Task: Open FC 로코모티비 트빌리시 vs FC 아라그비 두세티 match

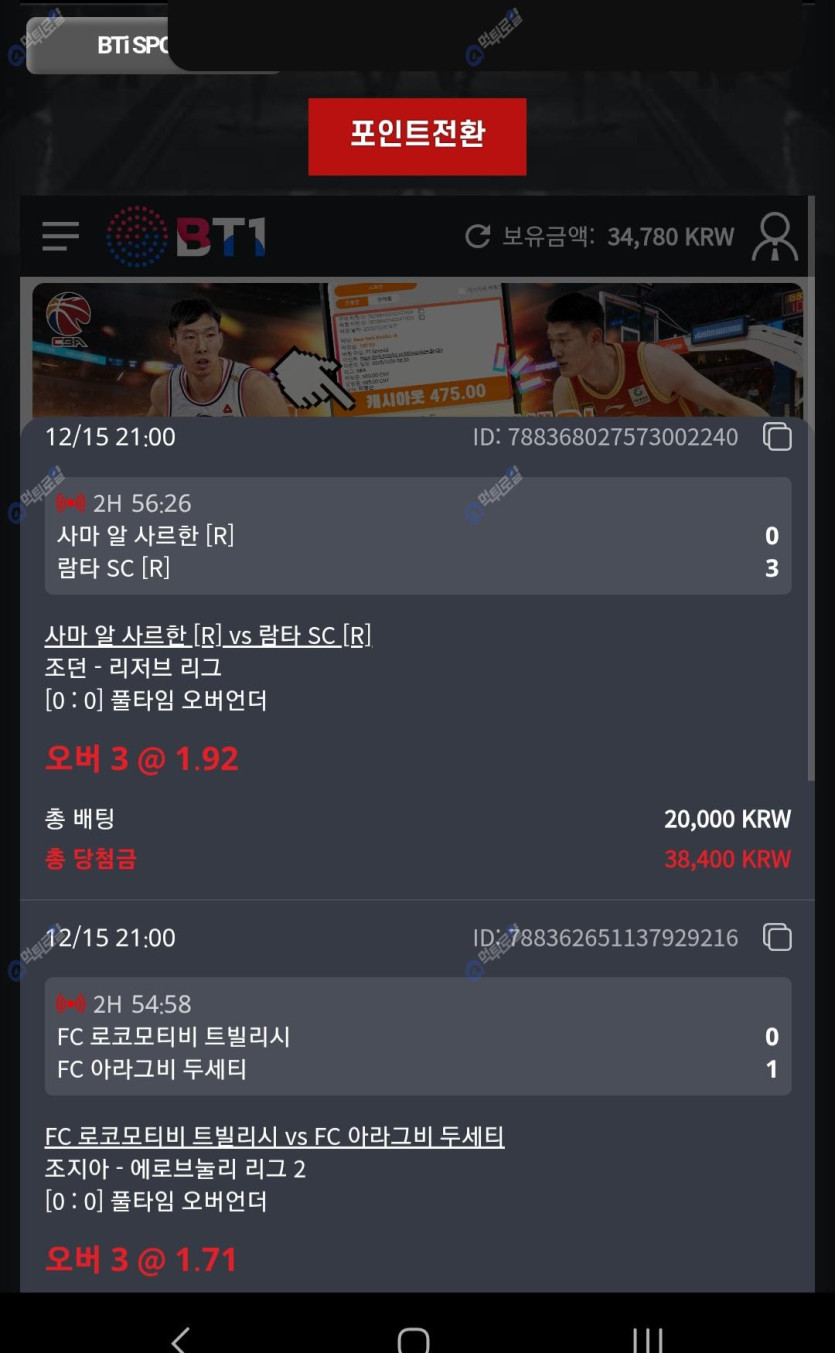Action: point(274,1137)
